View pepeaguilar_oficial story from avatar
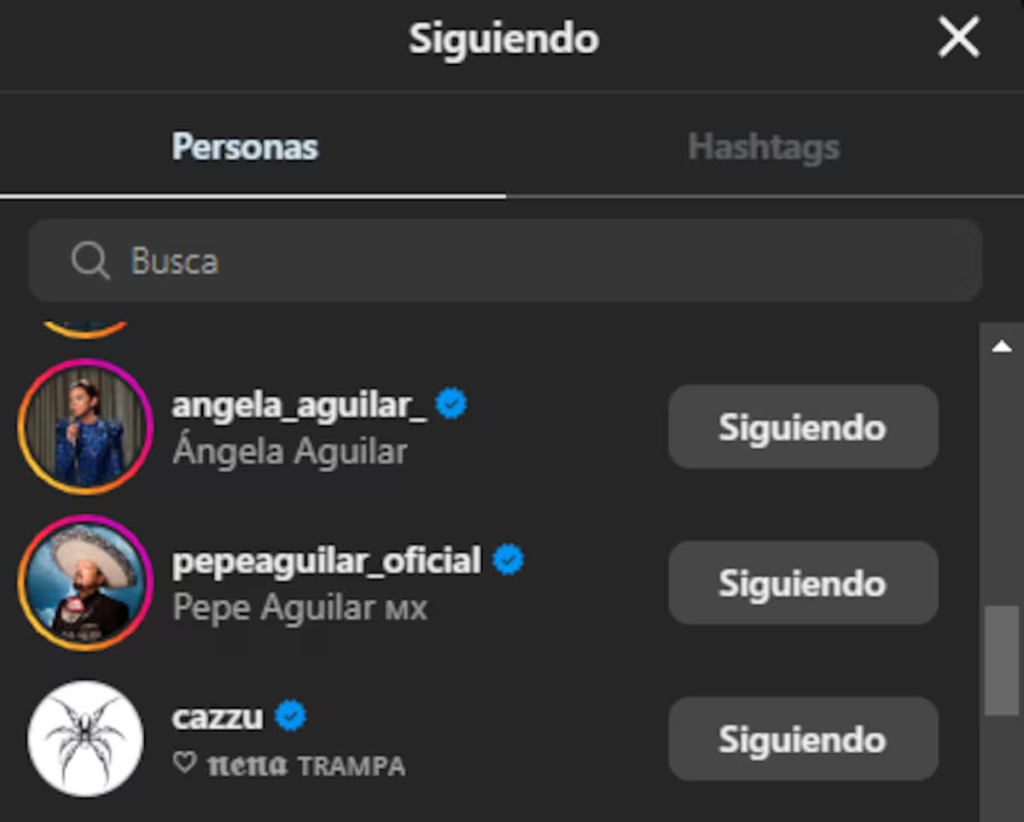This screenshot has height=822, width=1024. pyautogui.click(x=86, y=583)
